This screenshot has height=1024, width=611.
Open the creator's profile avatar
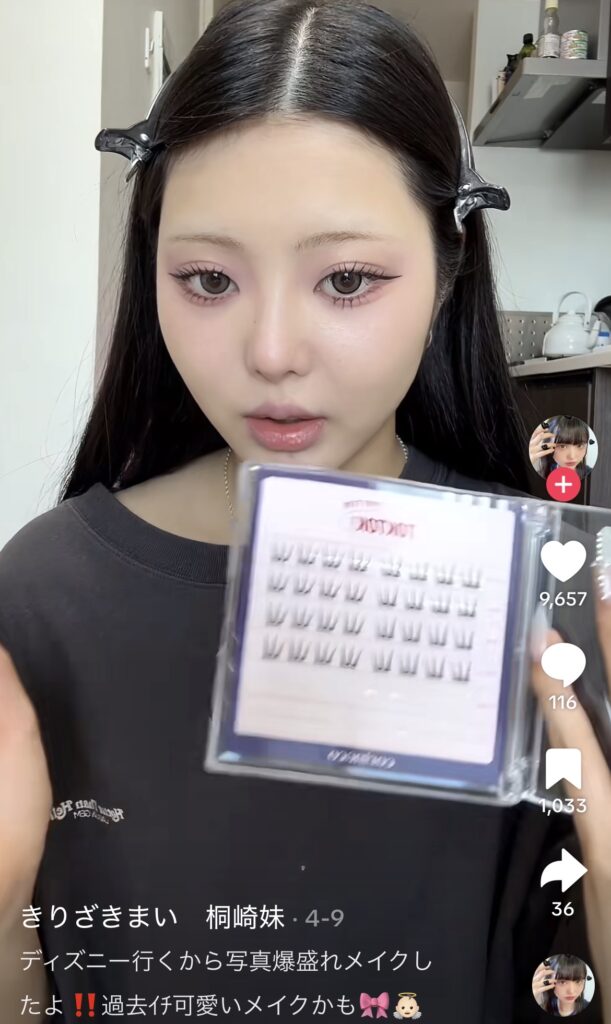coord(562,446)
